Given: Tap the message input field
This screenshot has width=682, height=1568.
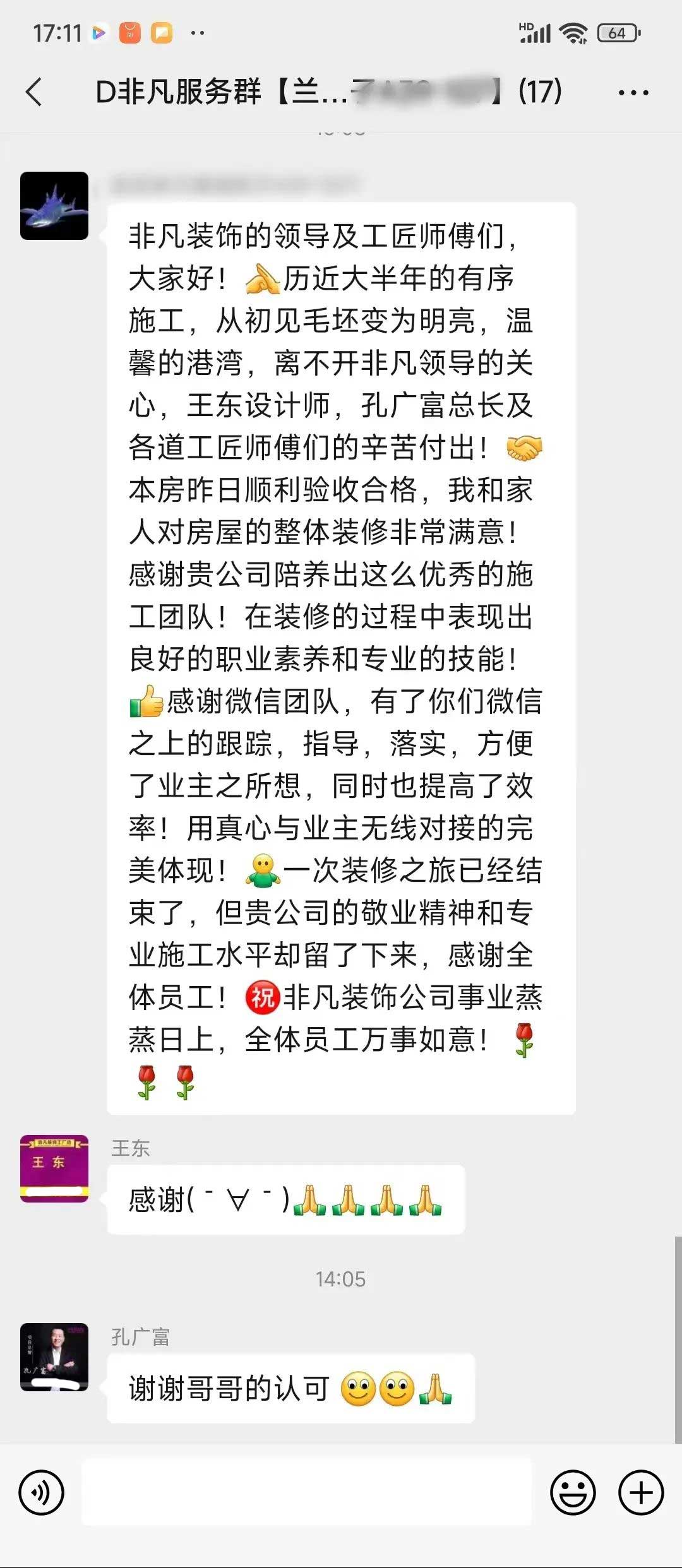Looking at the screenshot, I should 307,1493.
